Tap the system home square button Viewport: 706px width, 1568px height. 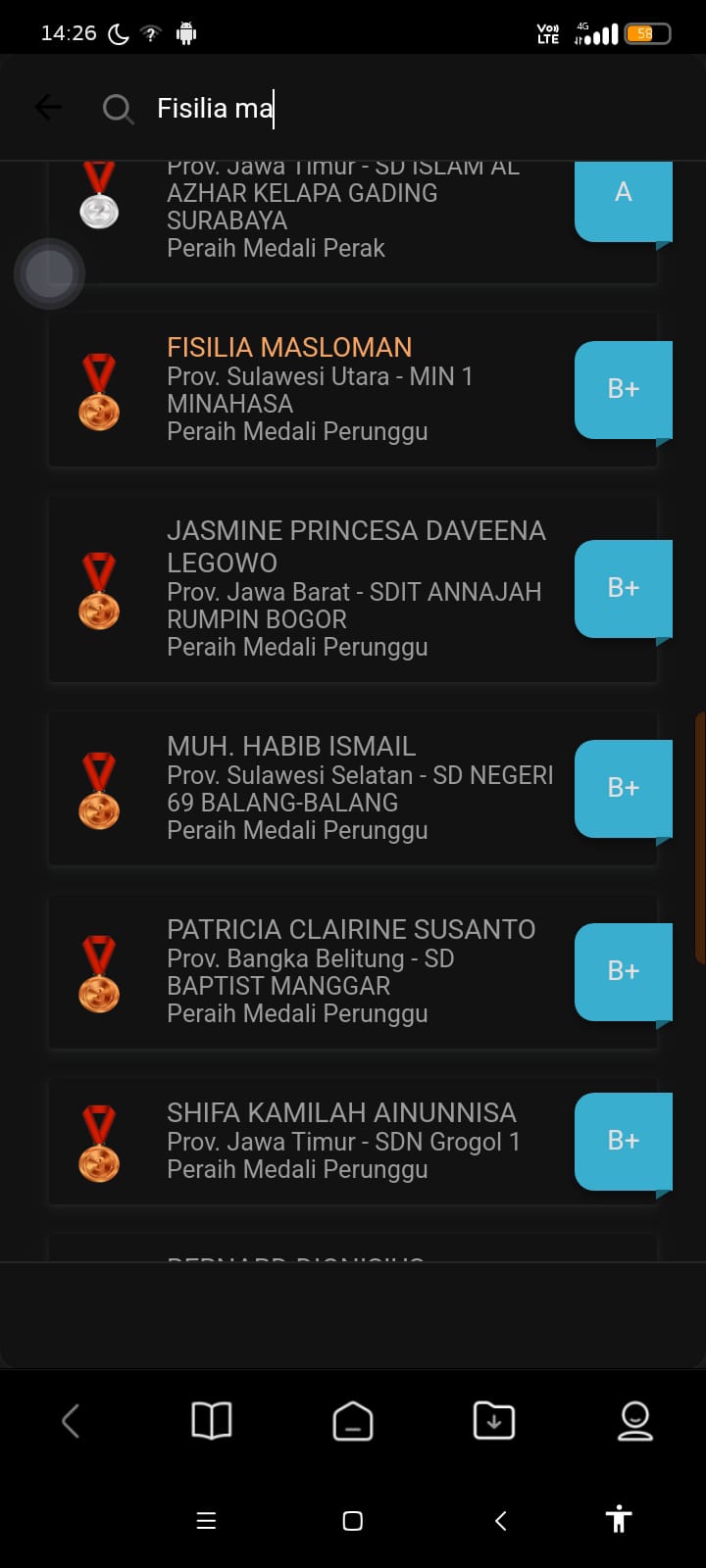tap(353, 1521)
